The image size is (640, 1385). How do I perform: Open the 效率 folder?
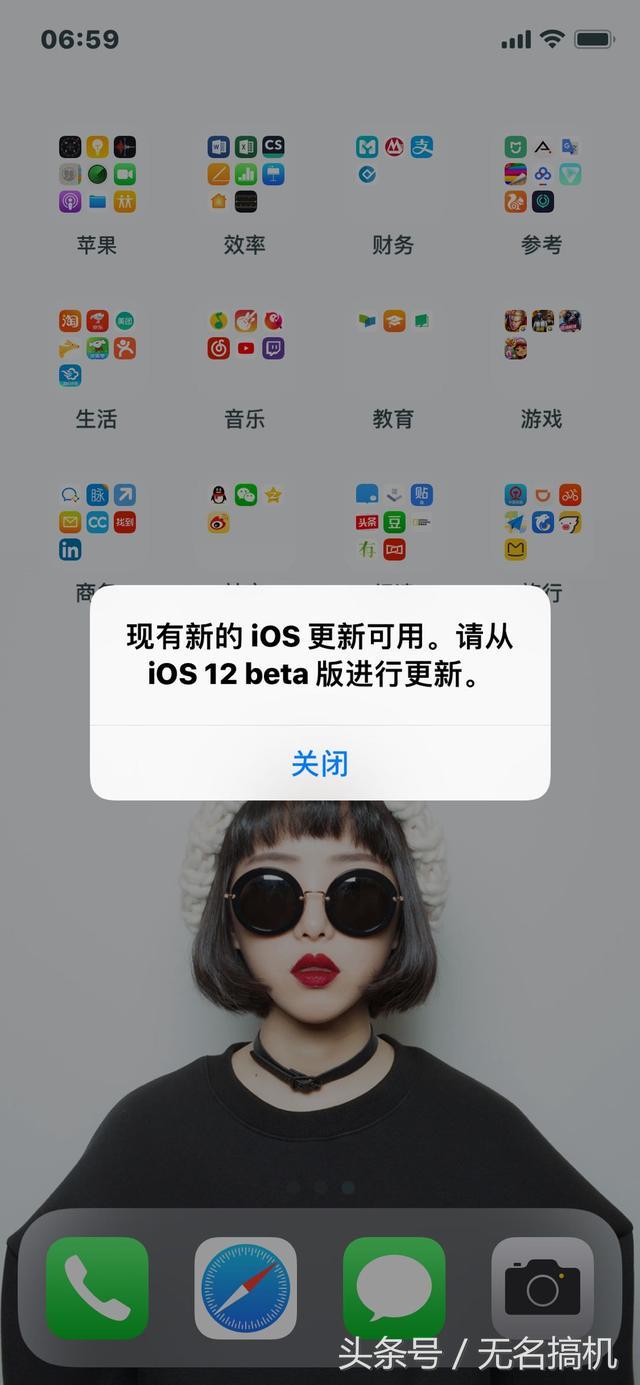pos(245,175)
